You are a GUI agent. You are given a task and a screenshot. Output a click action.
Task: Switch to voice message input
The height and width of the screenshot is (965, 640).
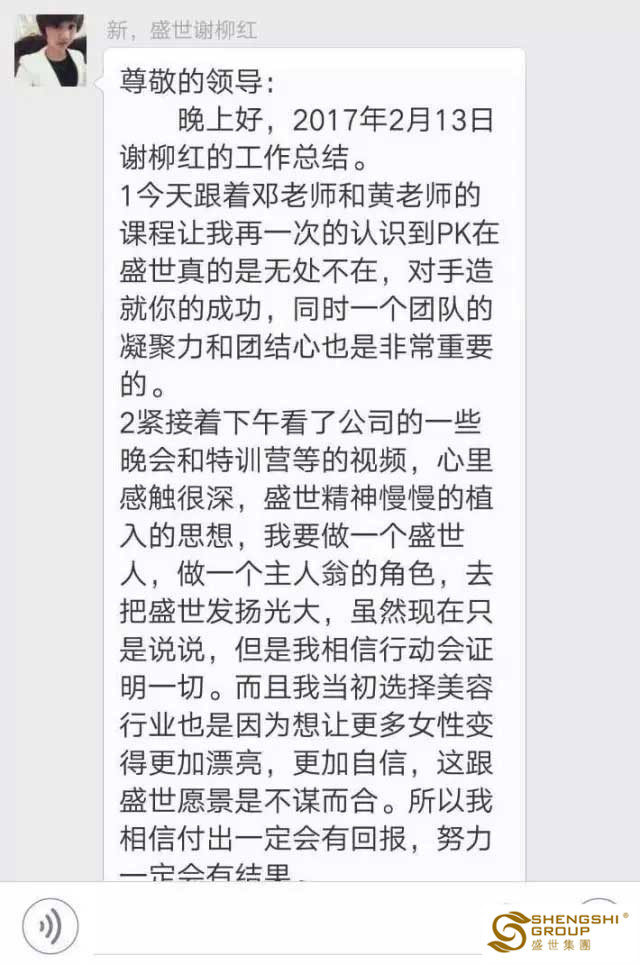[51, 926]
